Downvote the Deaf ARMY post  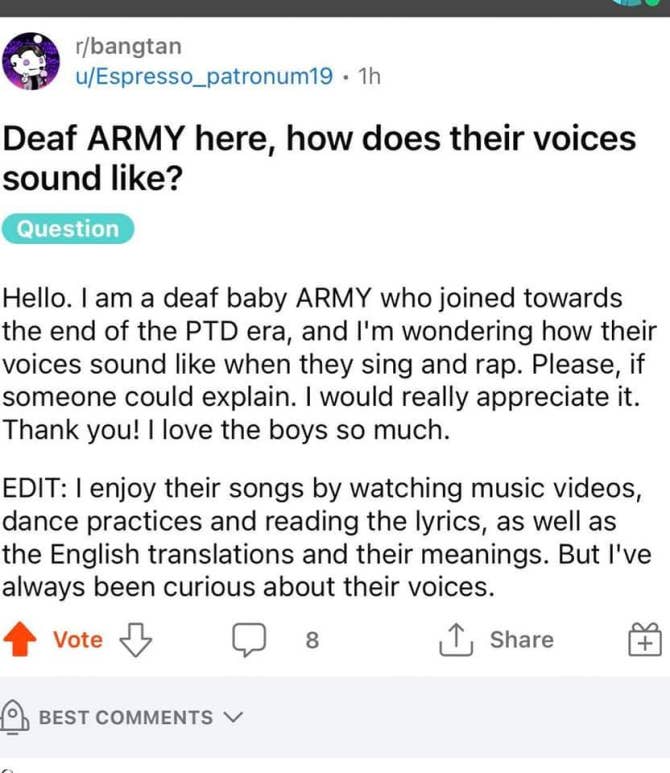coord(133,640)
